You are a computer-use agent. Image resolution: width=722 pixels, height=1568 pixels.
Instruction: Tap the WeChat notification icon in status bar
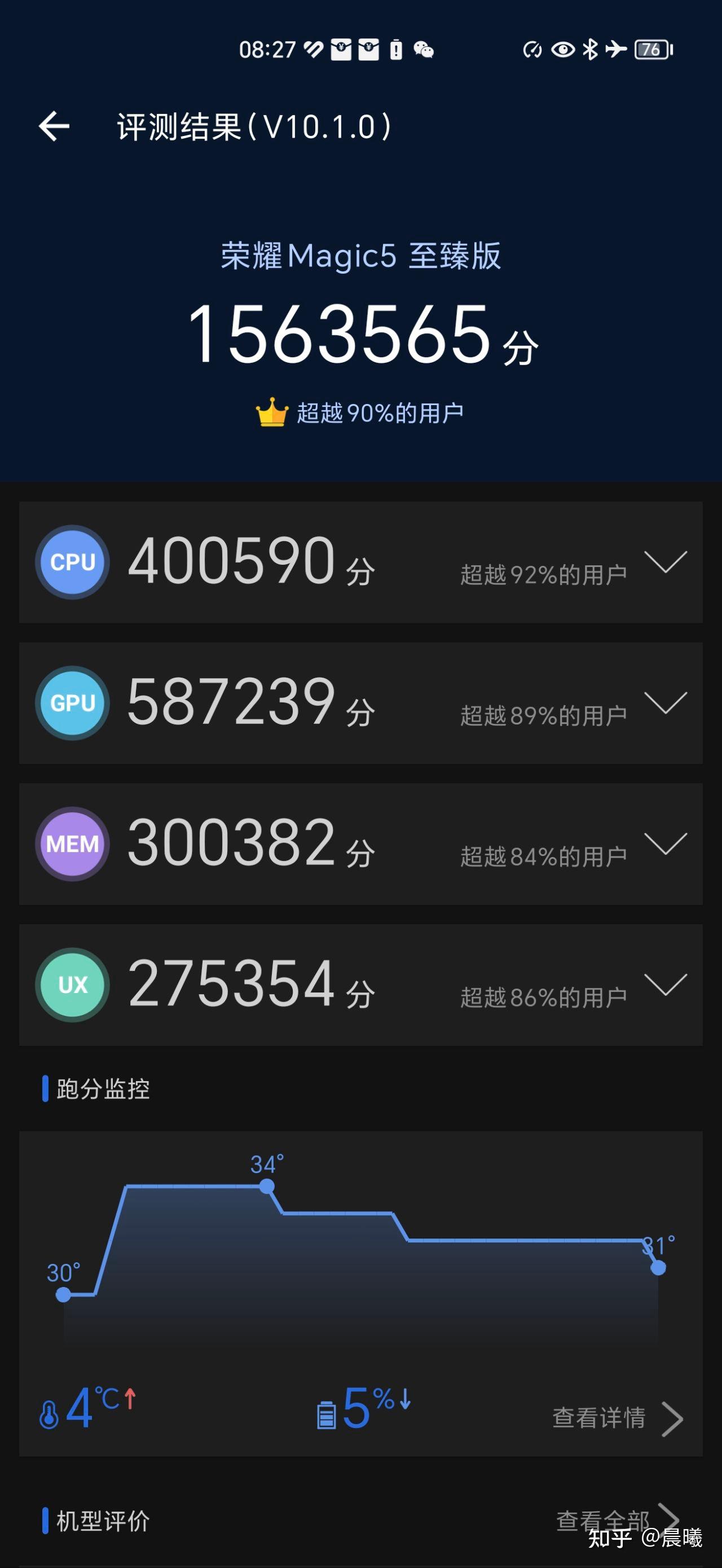pos(422,50)
